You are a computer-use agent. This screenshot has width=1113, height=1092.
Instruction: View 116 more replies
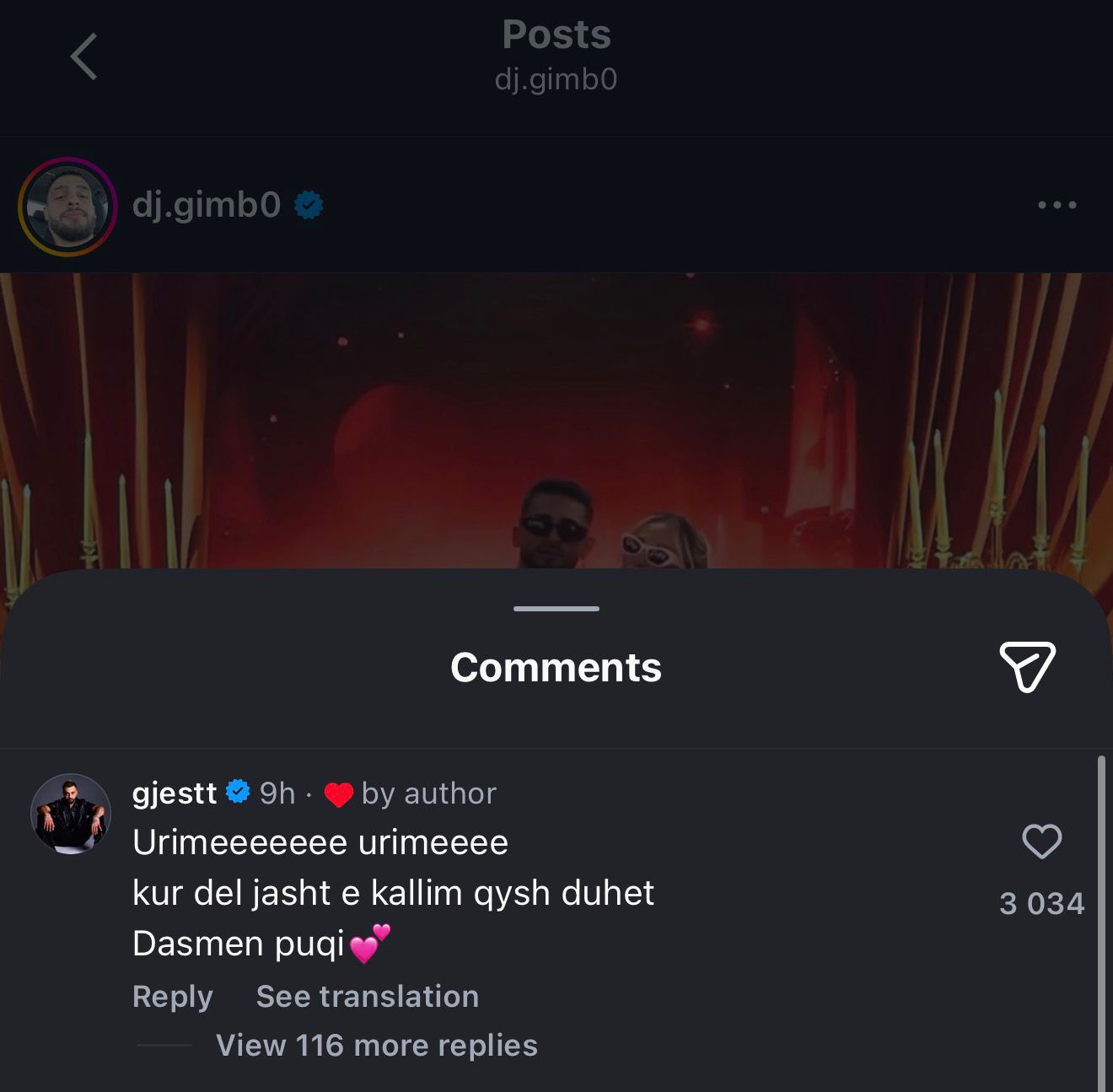click(376, 1045)
